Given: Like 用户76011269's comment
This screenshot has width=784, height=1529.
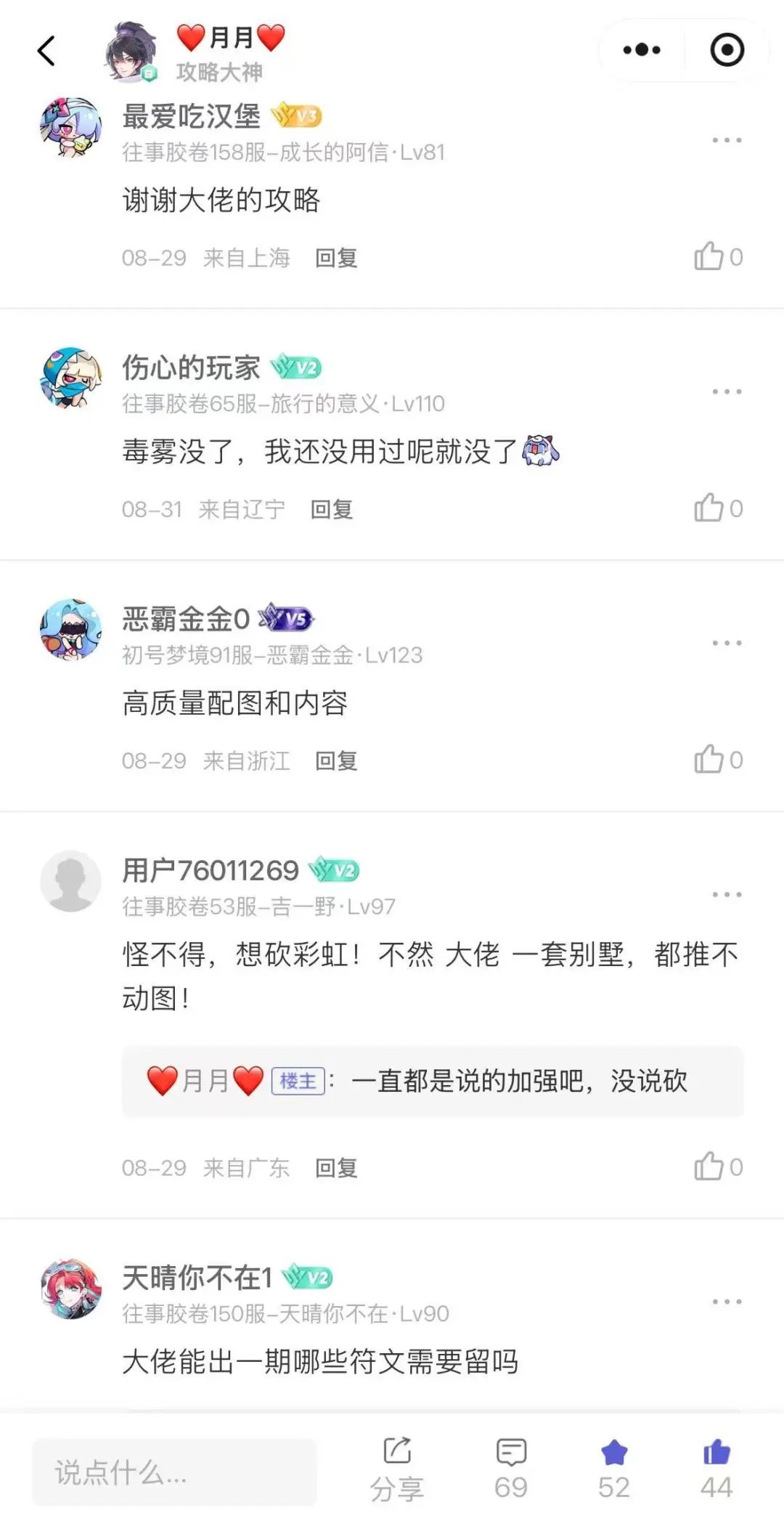Looking at the screenshot, I should click(x=718, y=1167).
